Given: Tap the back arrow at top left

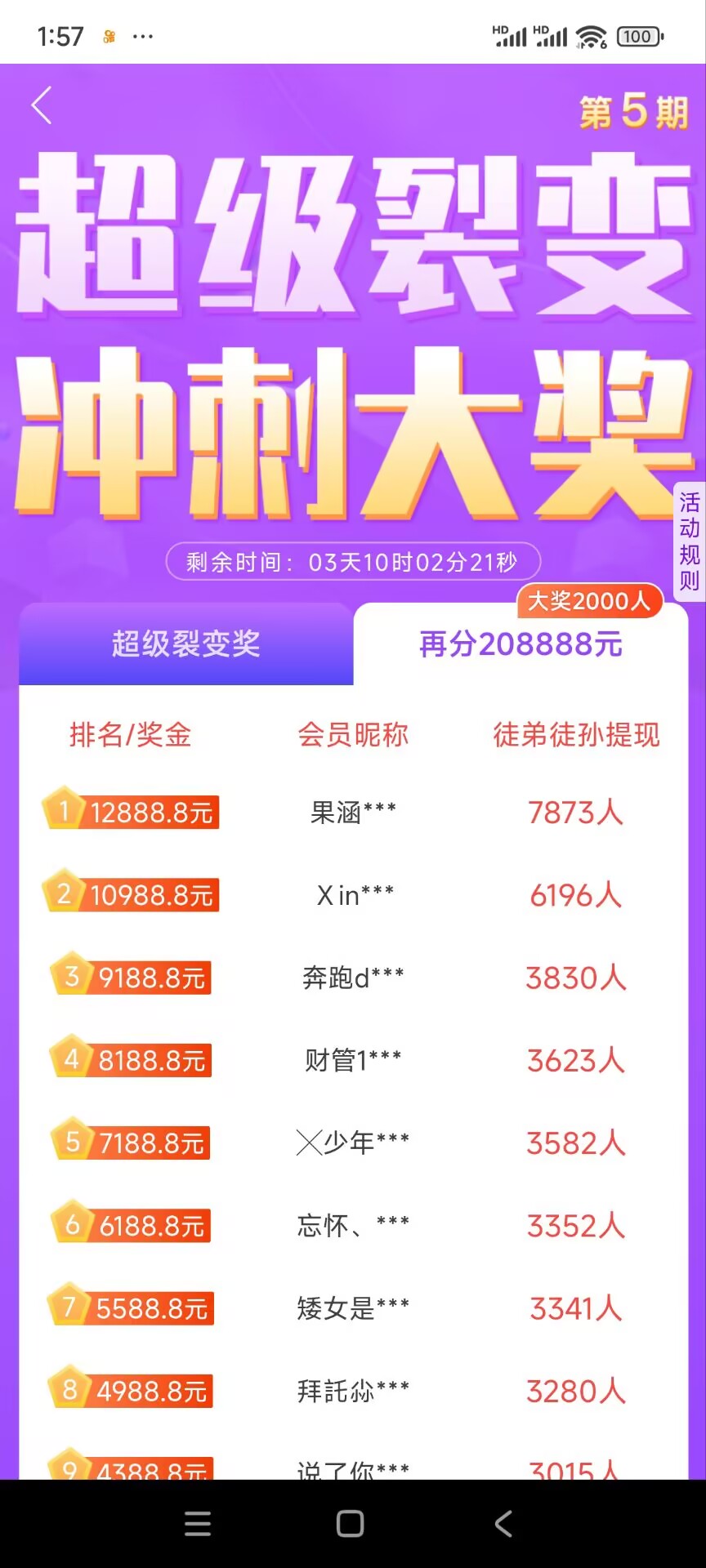Looking at the screenshot, I should [40, 106].
